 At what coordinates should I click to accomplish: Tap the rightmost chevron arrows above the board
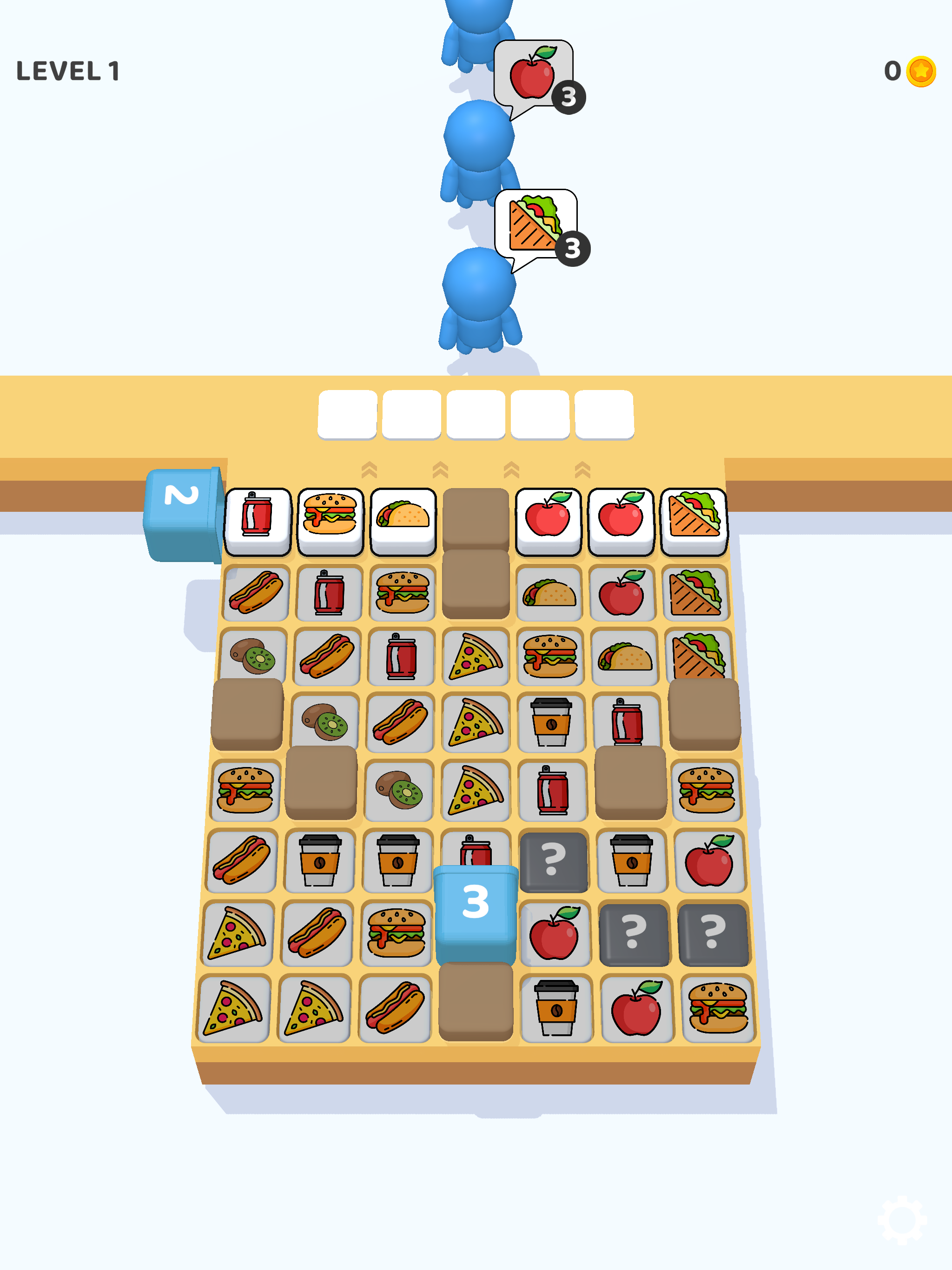pyautogui.click(x=583, y=470)
